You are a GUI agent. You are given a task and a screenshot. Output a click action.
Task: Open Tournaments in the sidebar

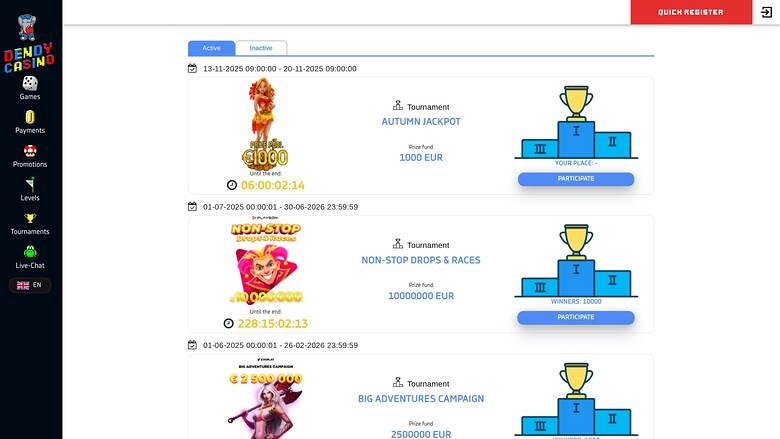click(x=30, y=223)
